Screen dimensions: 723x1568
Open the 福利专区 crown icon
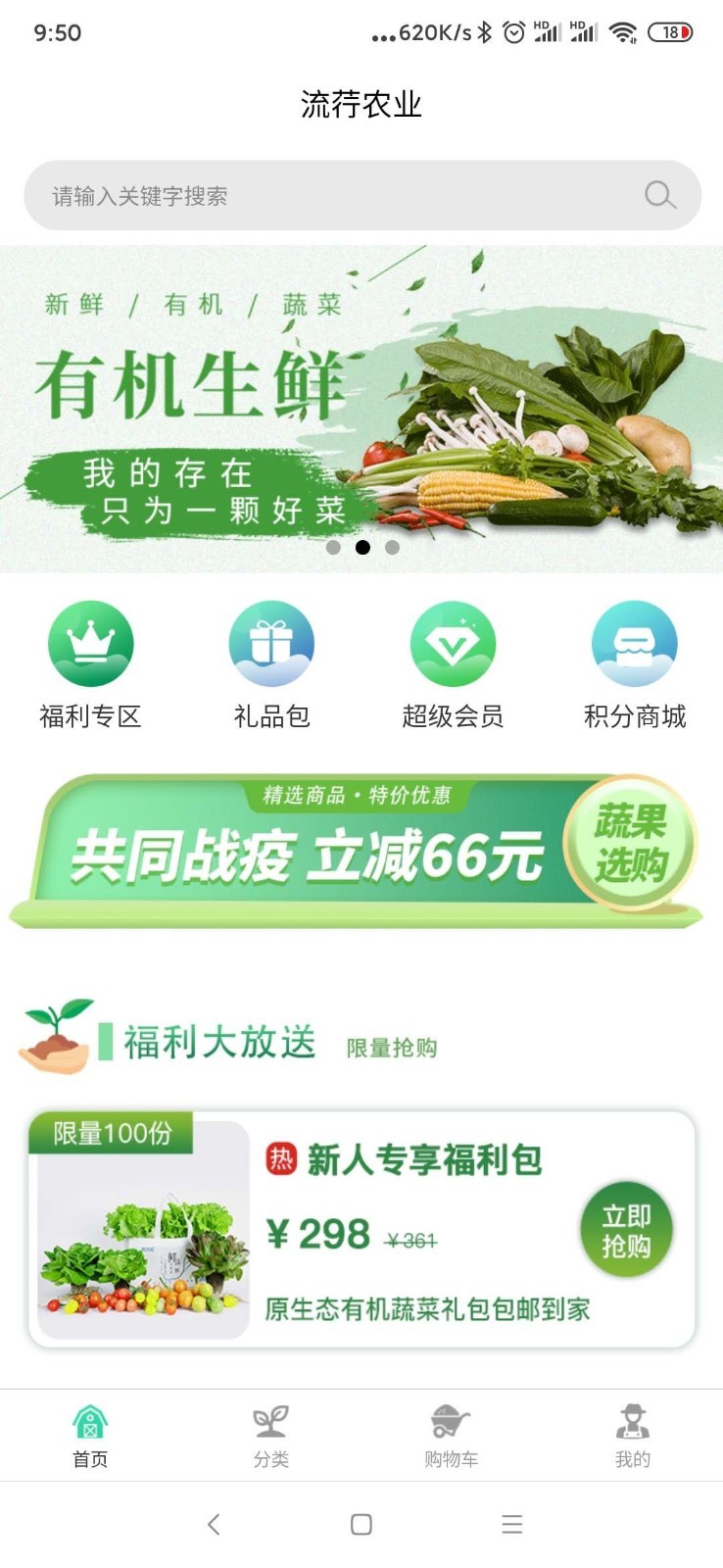(91, 643)
